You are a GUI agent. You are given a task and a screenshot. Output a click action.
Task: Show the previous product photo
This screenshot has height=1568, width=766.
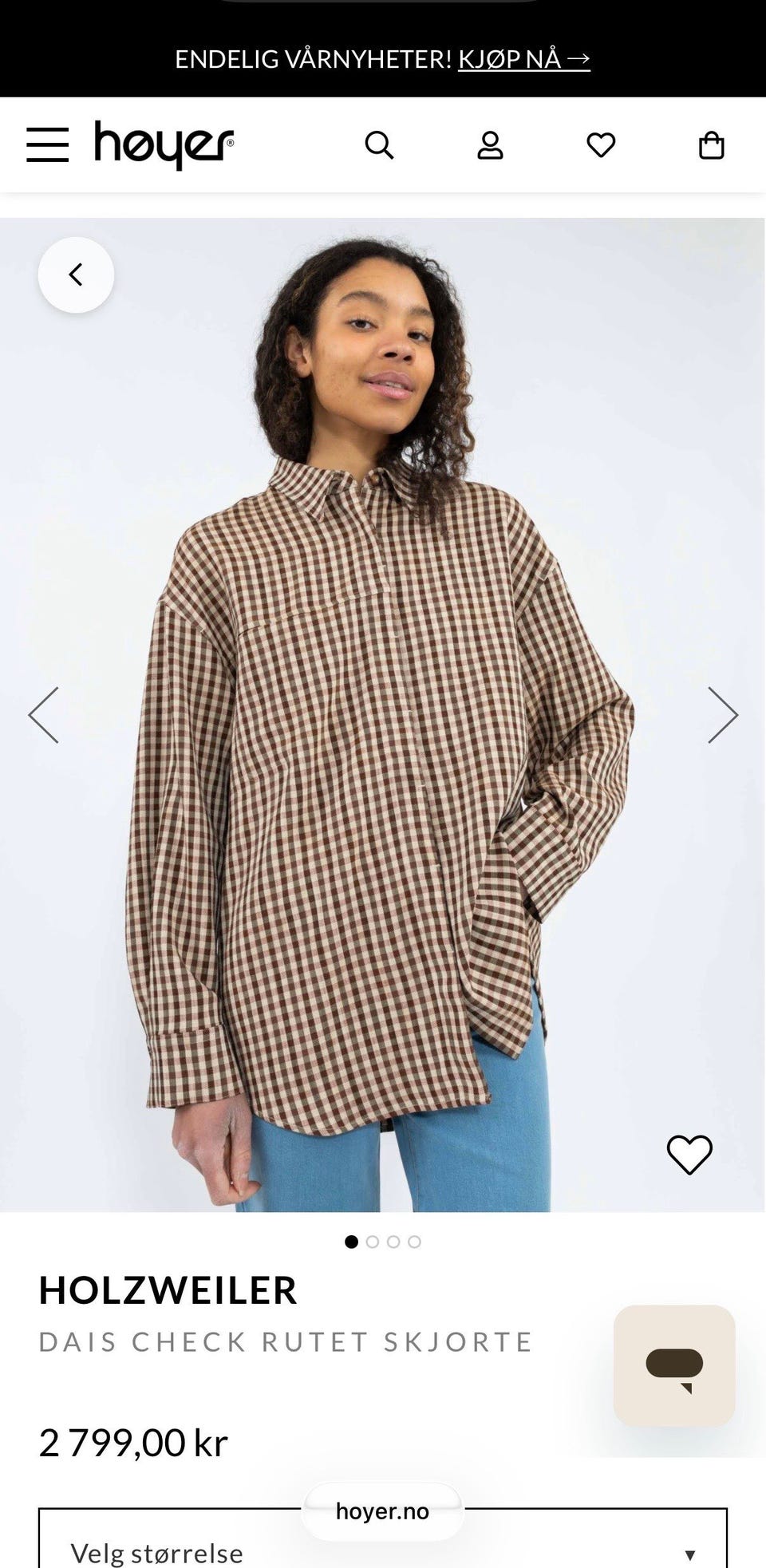coord(44,715)
